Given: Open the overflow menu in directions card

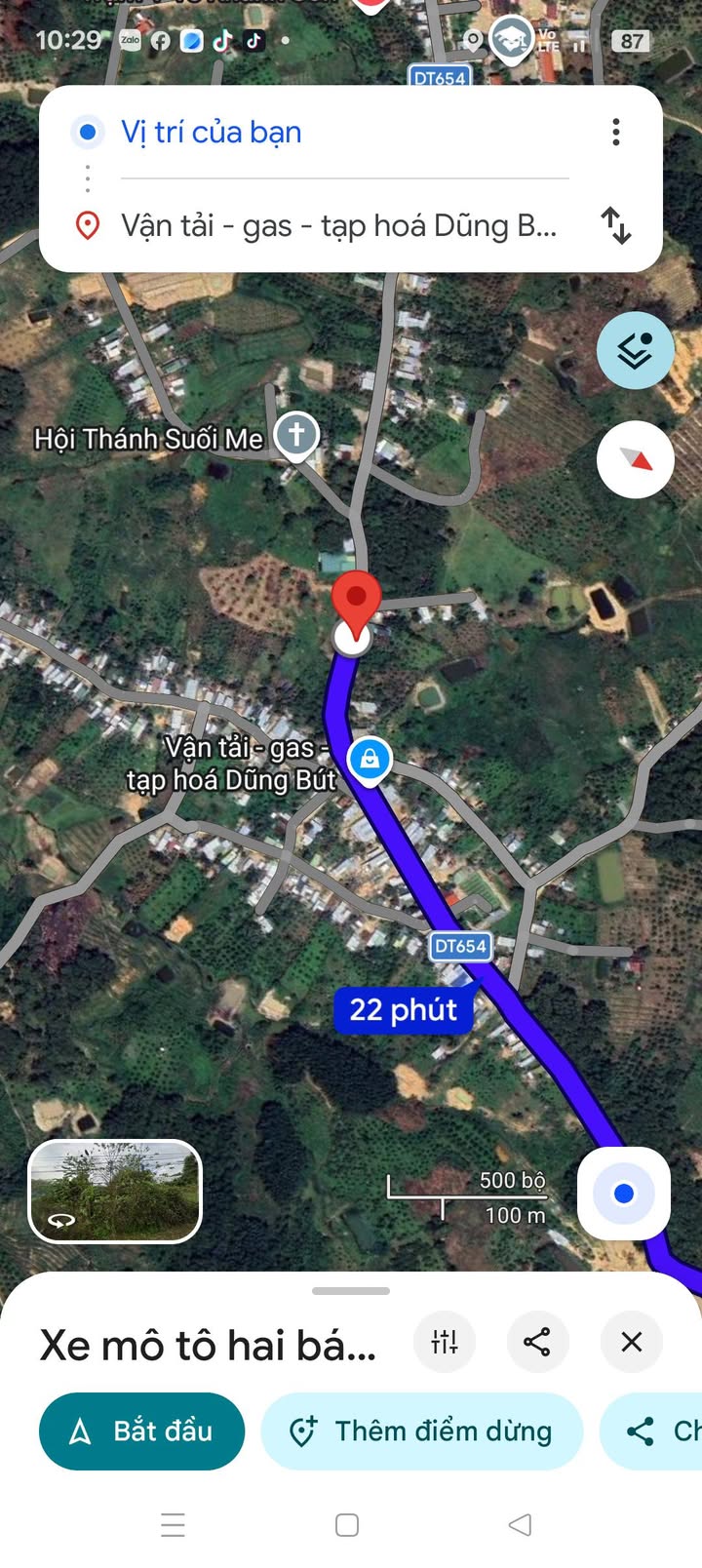Looking at the screenshot, I should click(615, 132).
